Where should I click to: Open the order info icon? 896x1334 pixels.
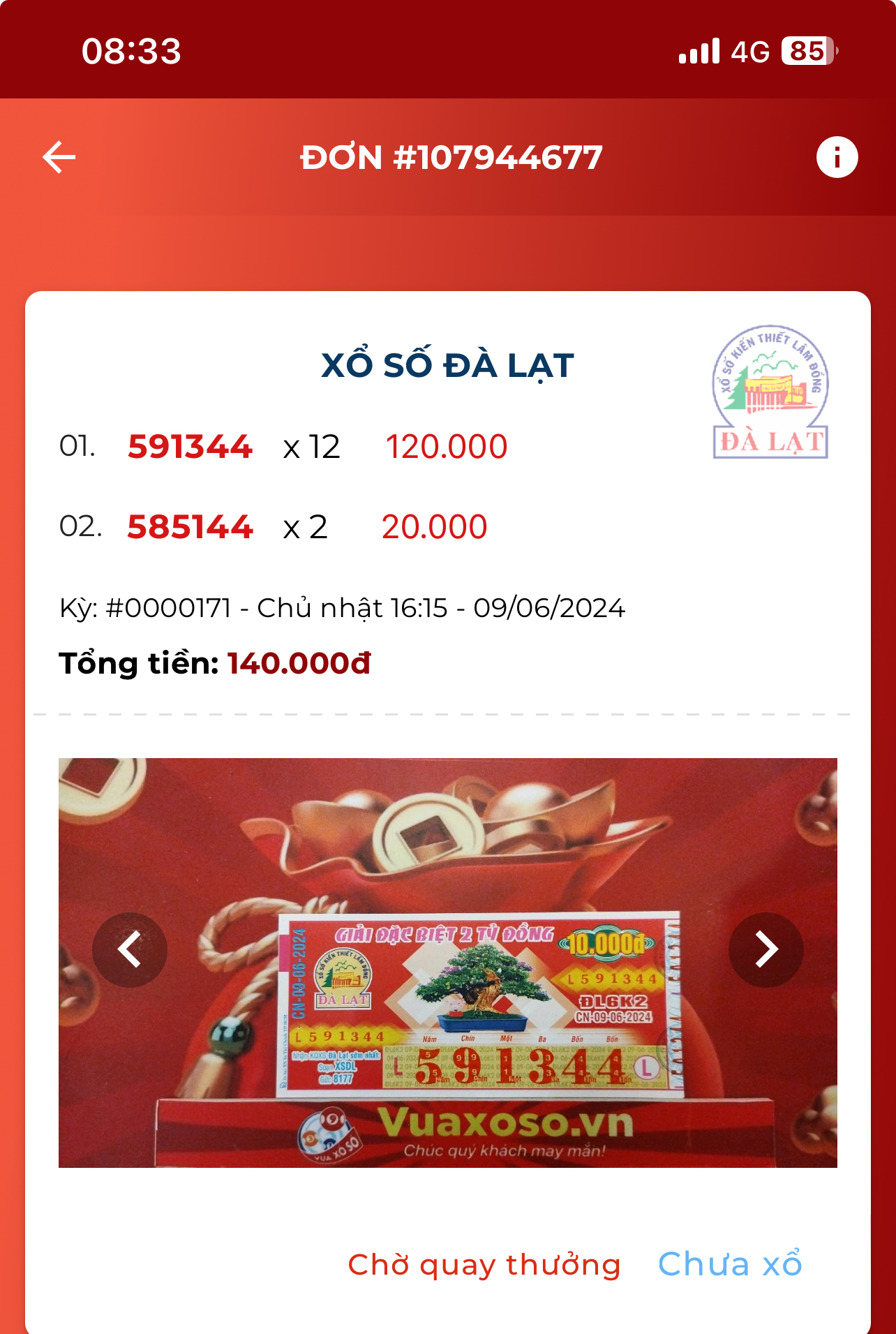click(x=837, y=157)
